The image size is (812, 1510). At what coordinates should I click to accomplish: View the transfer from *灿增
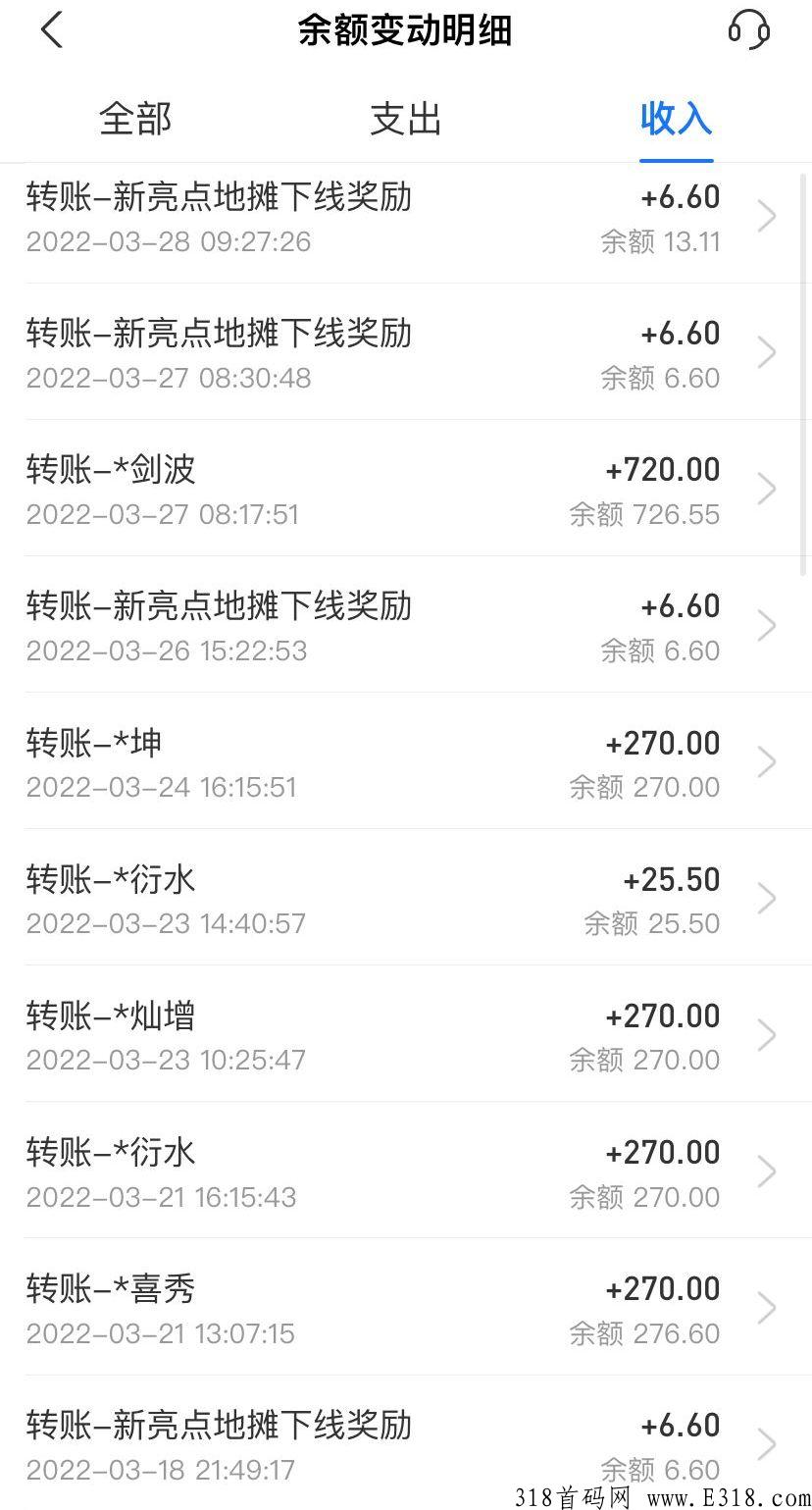click(x=406, y=1034)
